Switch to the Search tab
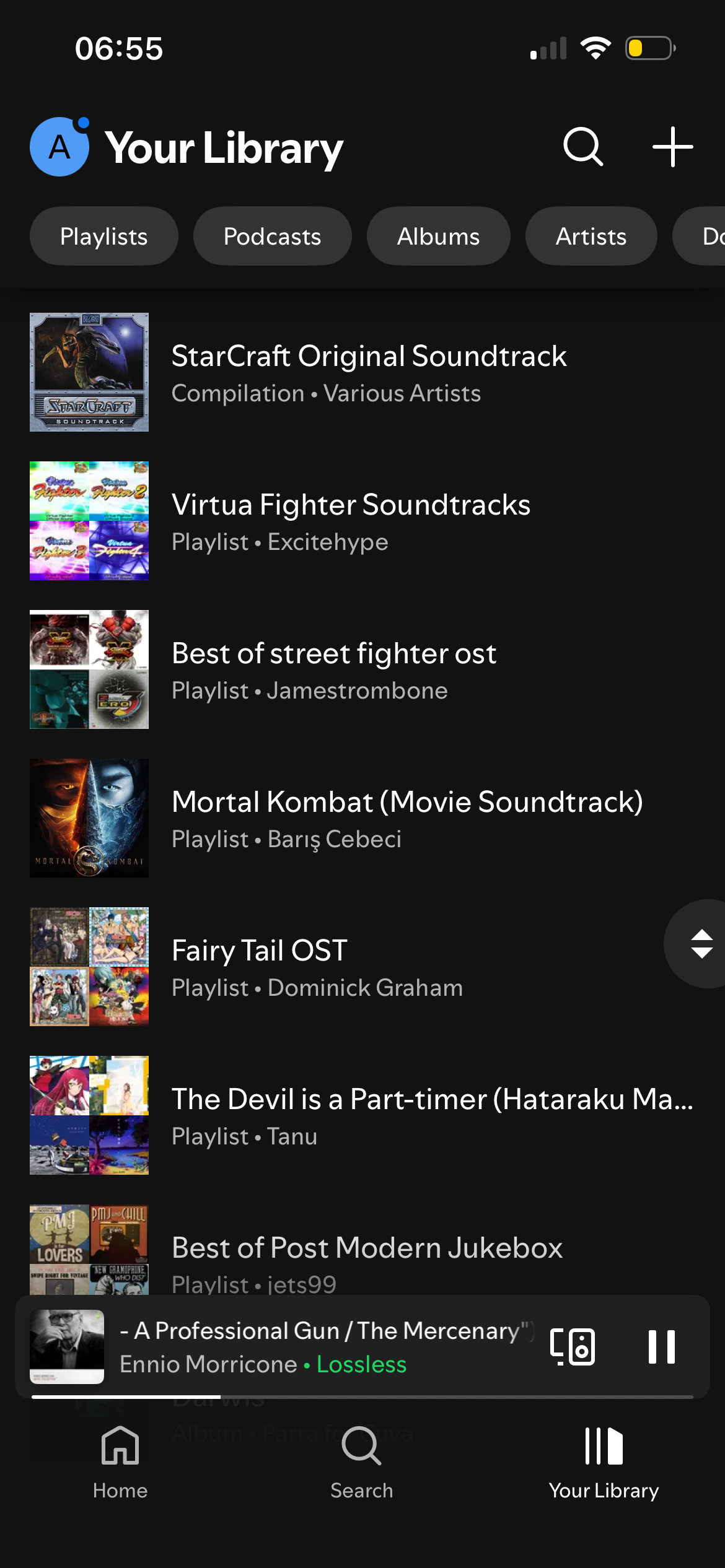725x1568 pixels. click(x=361, y=1463)
